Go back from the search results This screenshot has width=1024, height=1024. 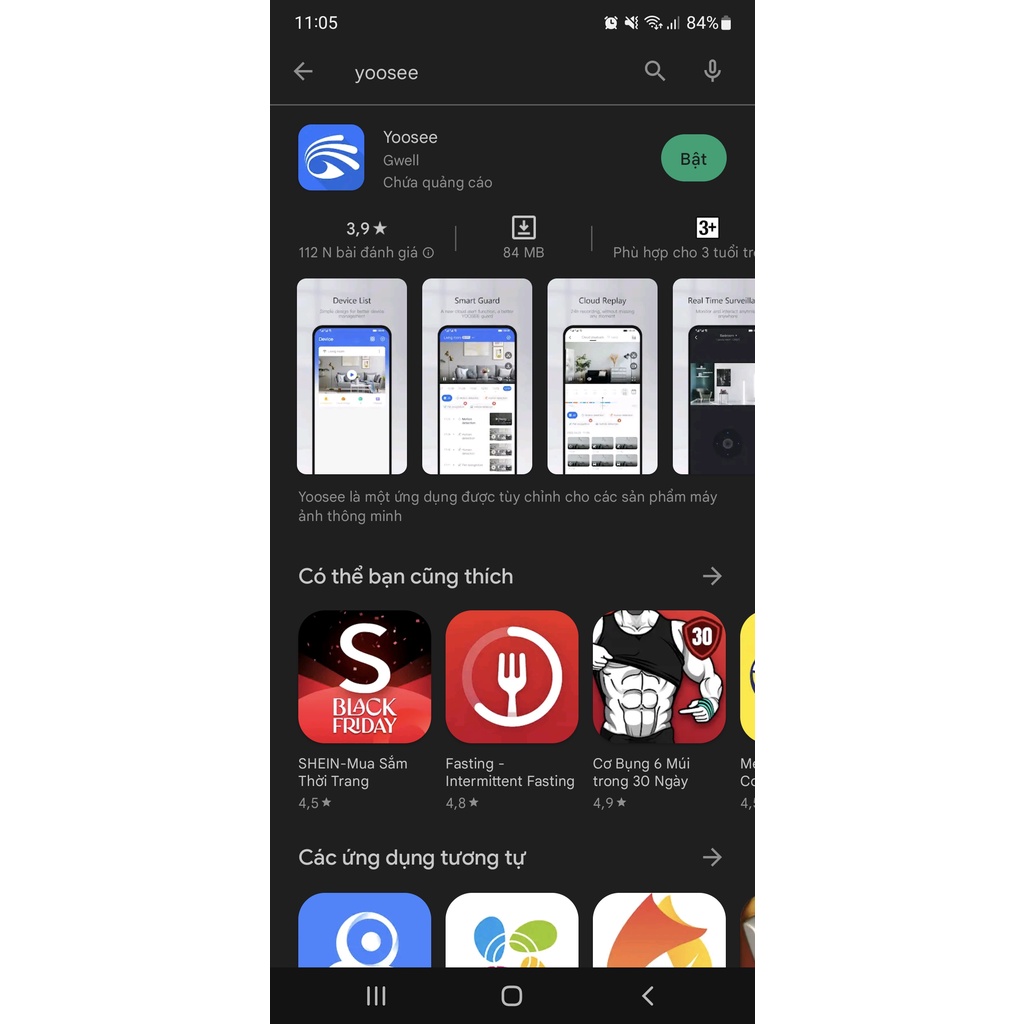303,71
